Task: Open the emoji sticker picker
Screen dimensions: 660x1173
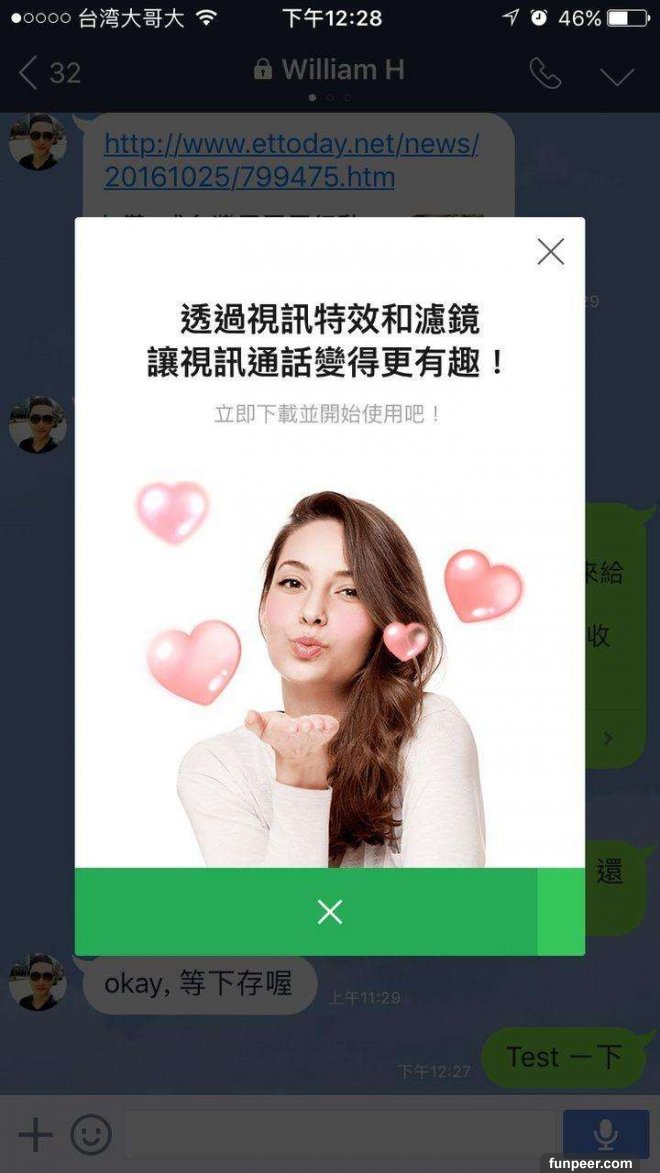Action: 91,1134
